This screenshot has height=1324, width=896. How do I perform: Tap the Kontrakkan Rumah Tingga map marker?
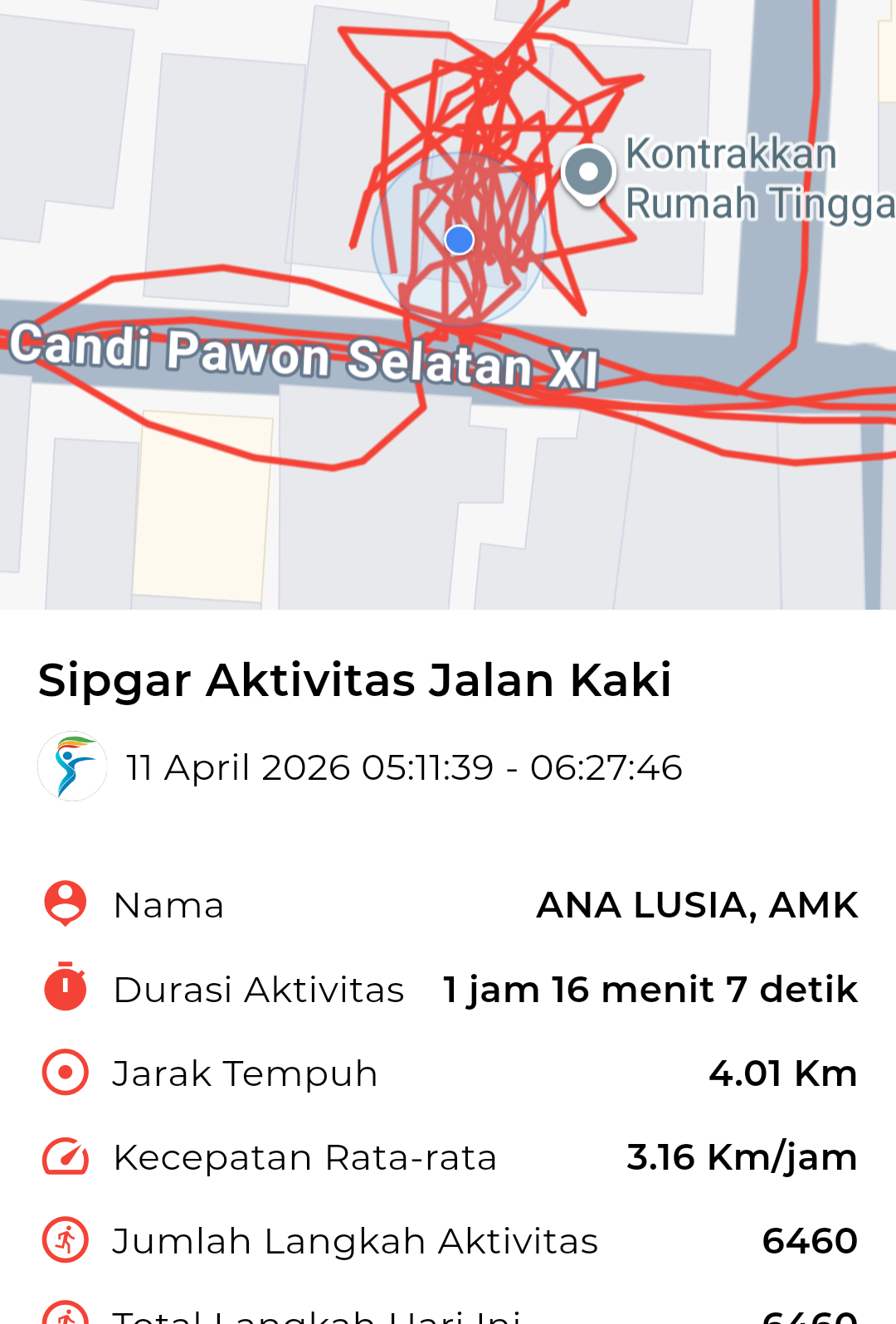[588, 173]
